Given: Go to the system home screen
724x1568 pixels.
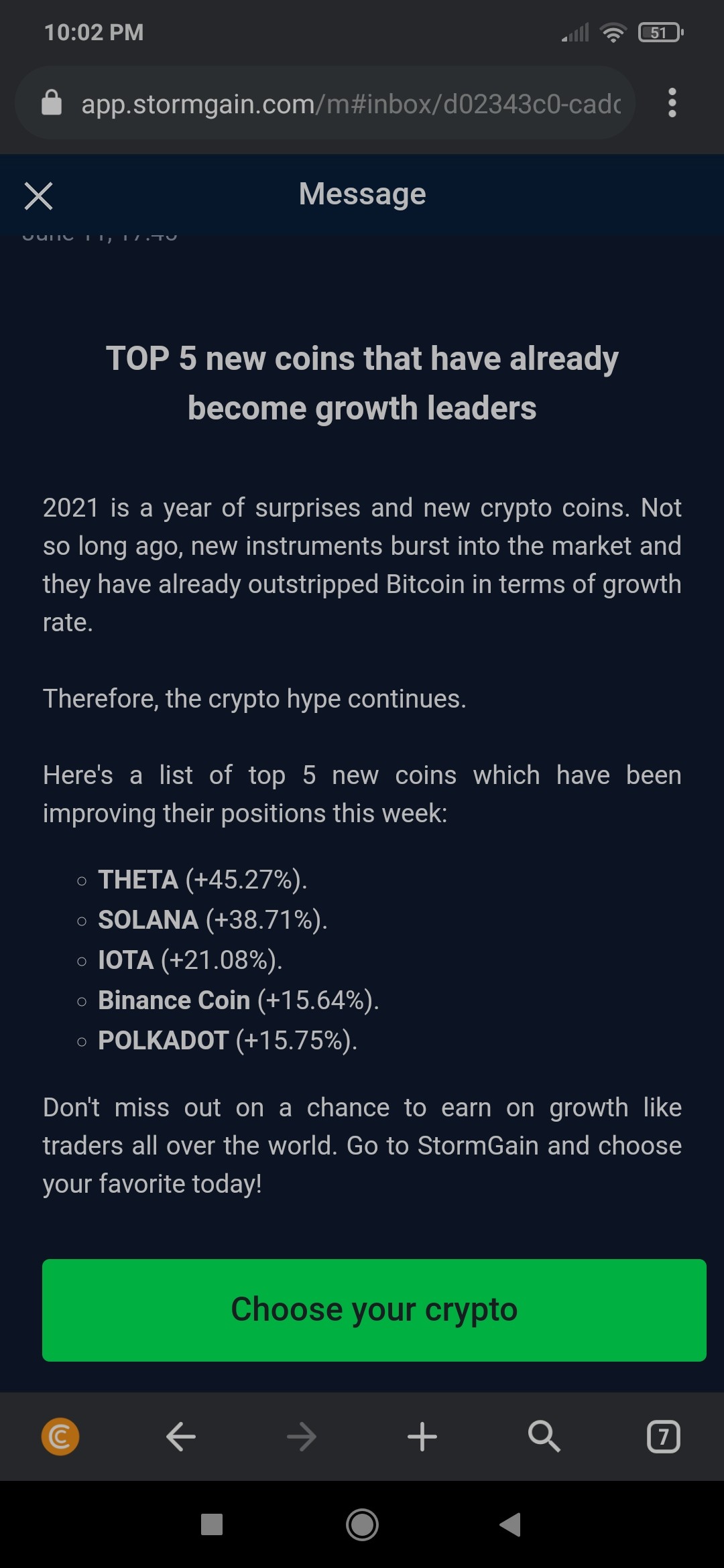Looking at the screenshot, I should click(x=362, y=1525).
